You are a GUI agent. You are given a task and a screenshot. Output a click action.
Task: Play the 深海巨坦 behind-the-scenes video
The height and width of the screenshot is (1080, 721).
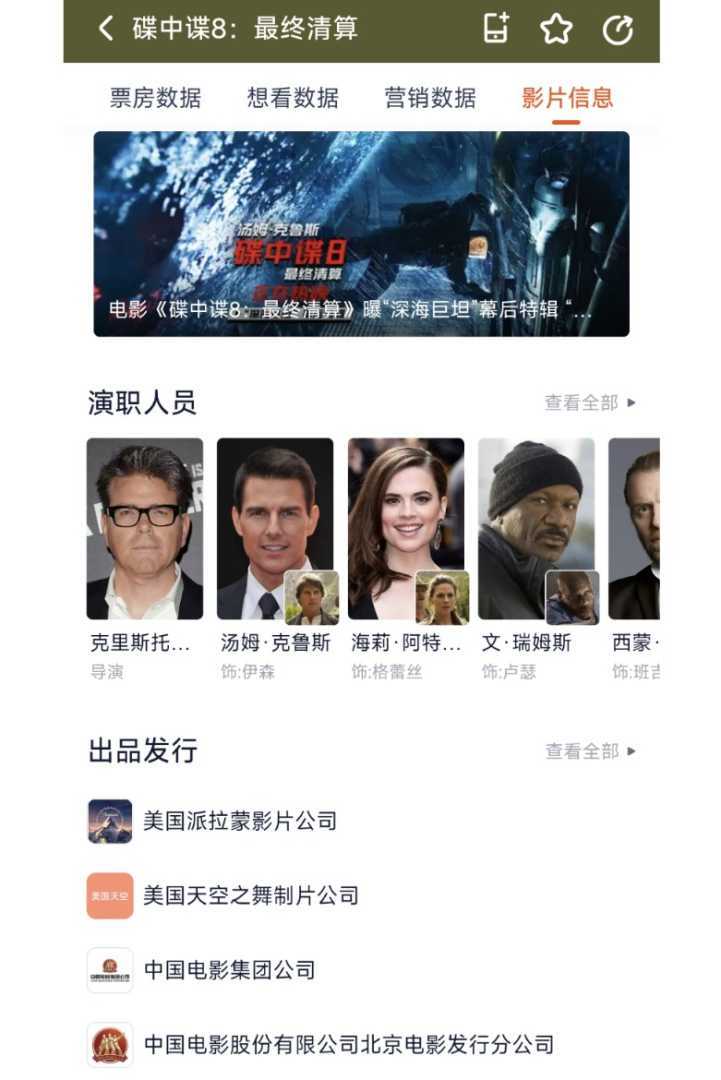click(361, 234)
